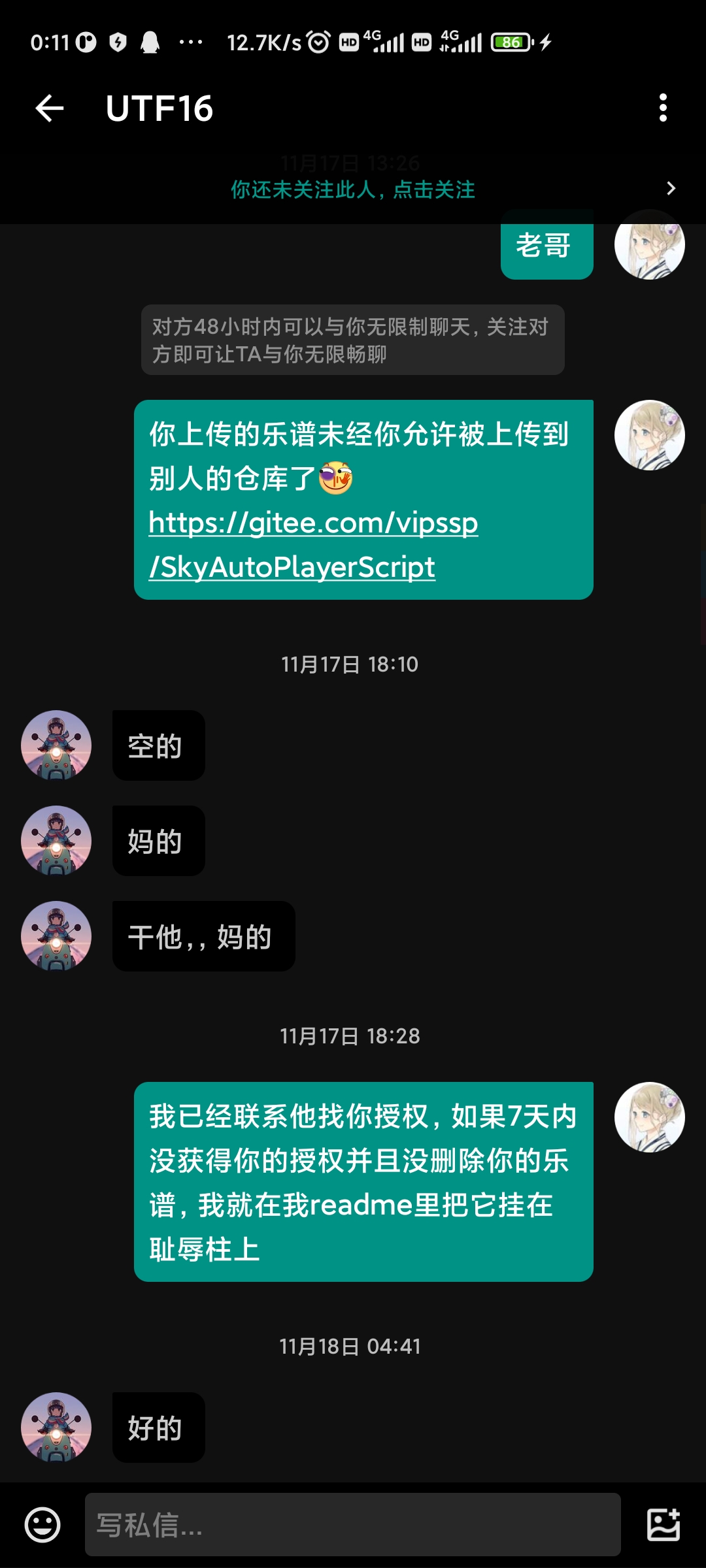
Task: Attach an image to the message
Action: pos(663,1526)
